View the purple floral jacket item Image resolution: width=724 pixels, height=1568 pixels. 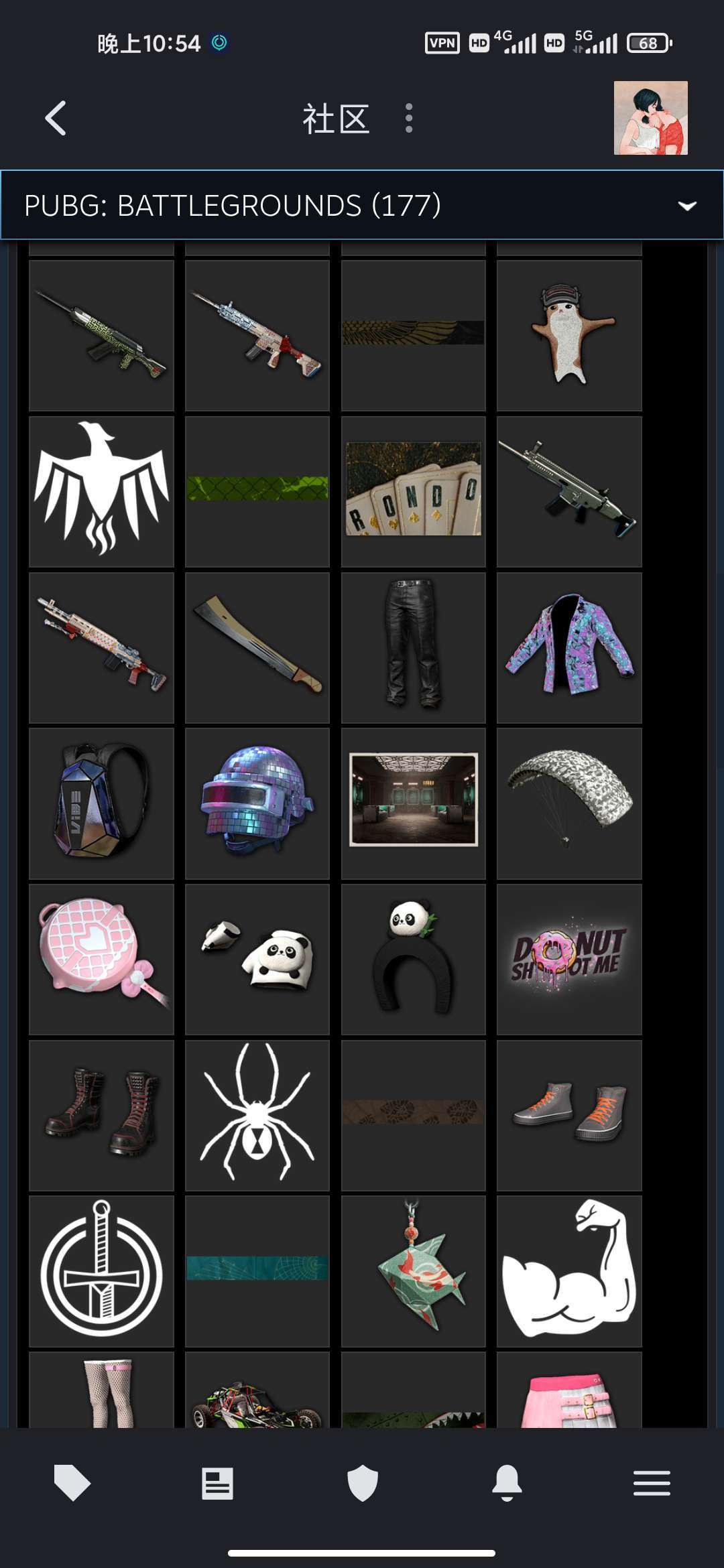pos(569,648)
